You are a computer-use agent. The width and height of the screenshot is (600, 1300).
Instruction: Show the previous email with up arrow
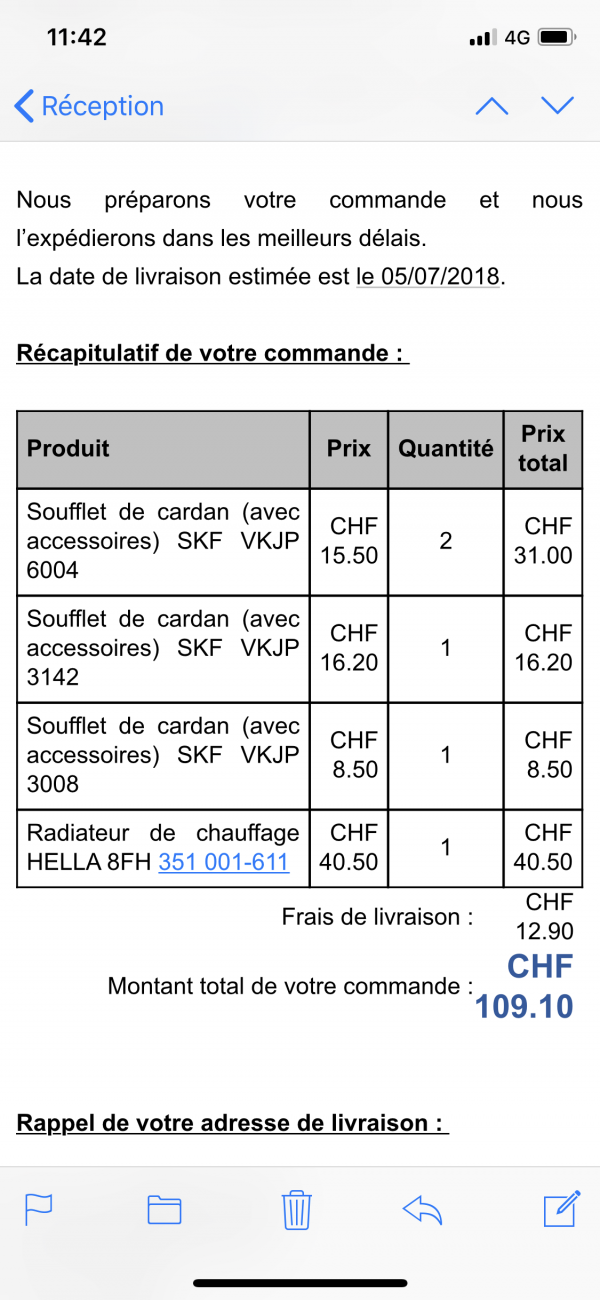(491, 106)
